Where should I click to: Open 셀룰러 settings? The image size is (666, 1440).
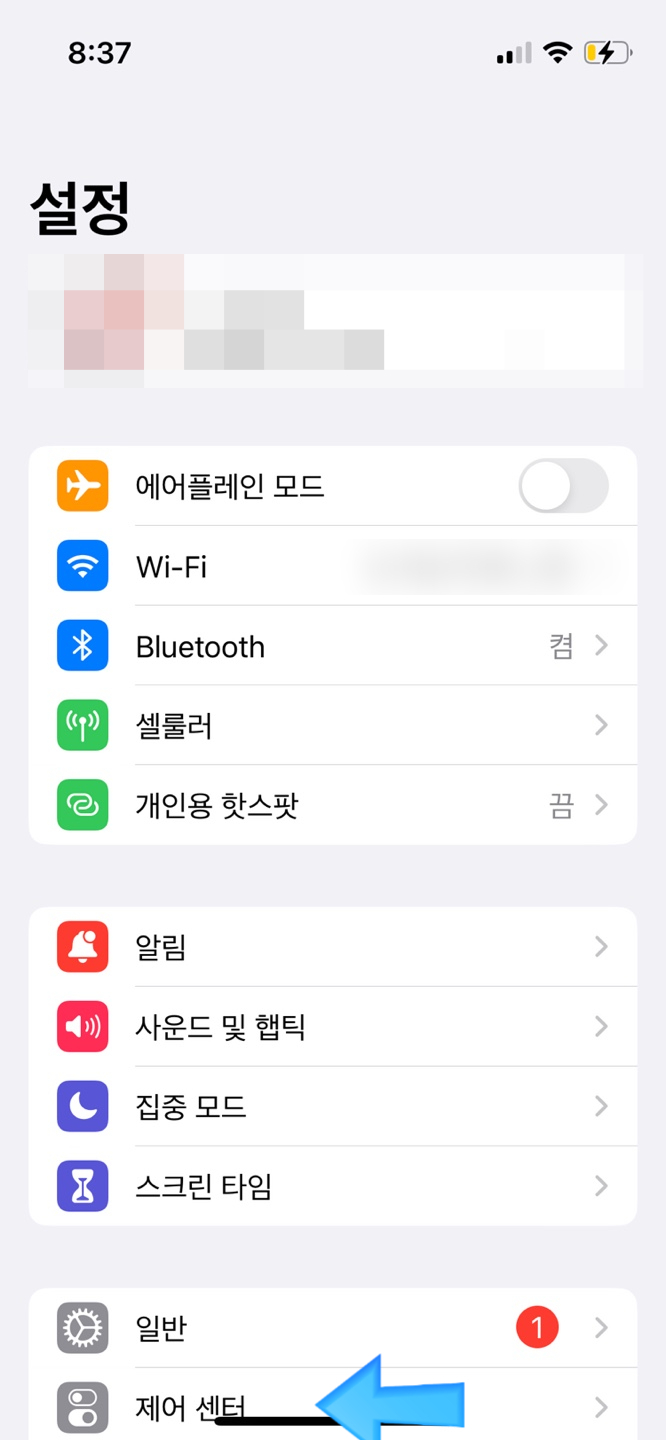pos(333,726)
